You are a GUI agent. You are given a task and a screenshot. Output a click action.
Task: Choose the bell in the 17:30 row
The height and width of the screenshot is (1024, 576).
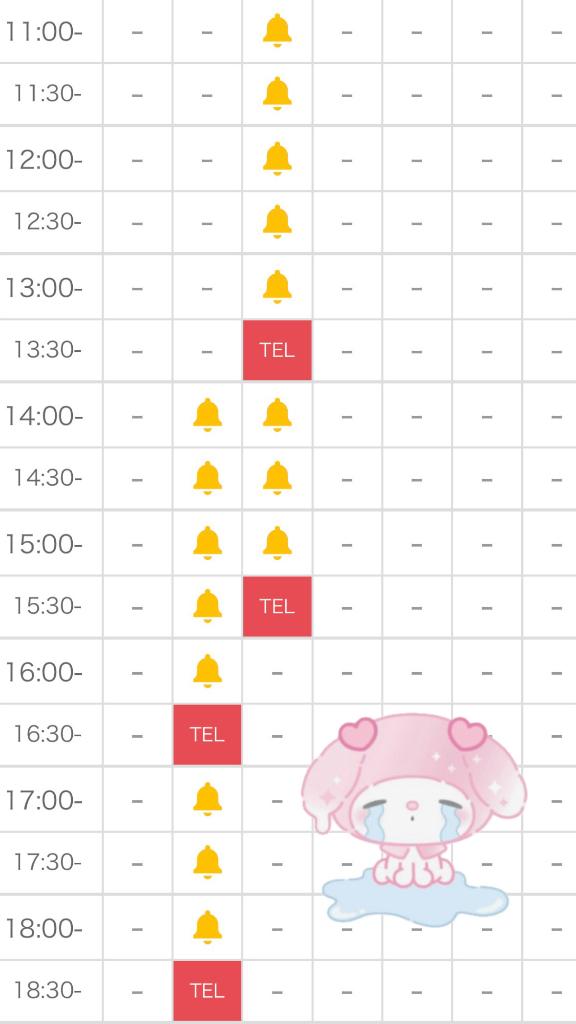[x=207, y=862]
